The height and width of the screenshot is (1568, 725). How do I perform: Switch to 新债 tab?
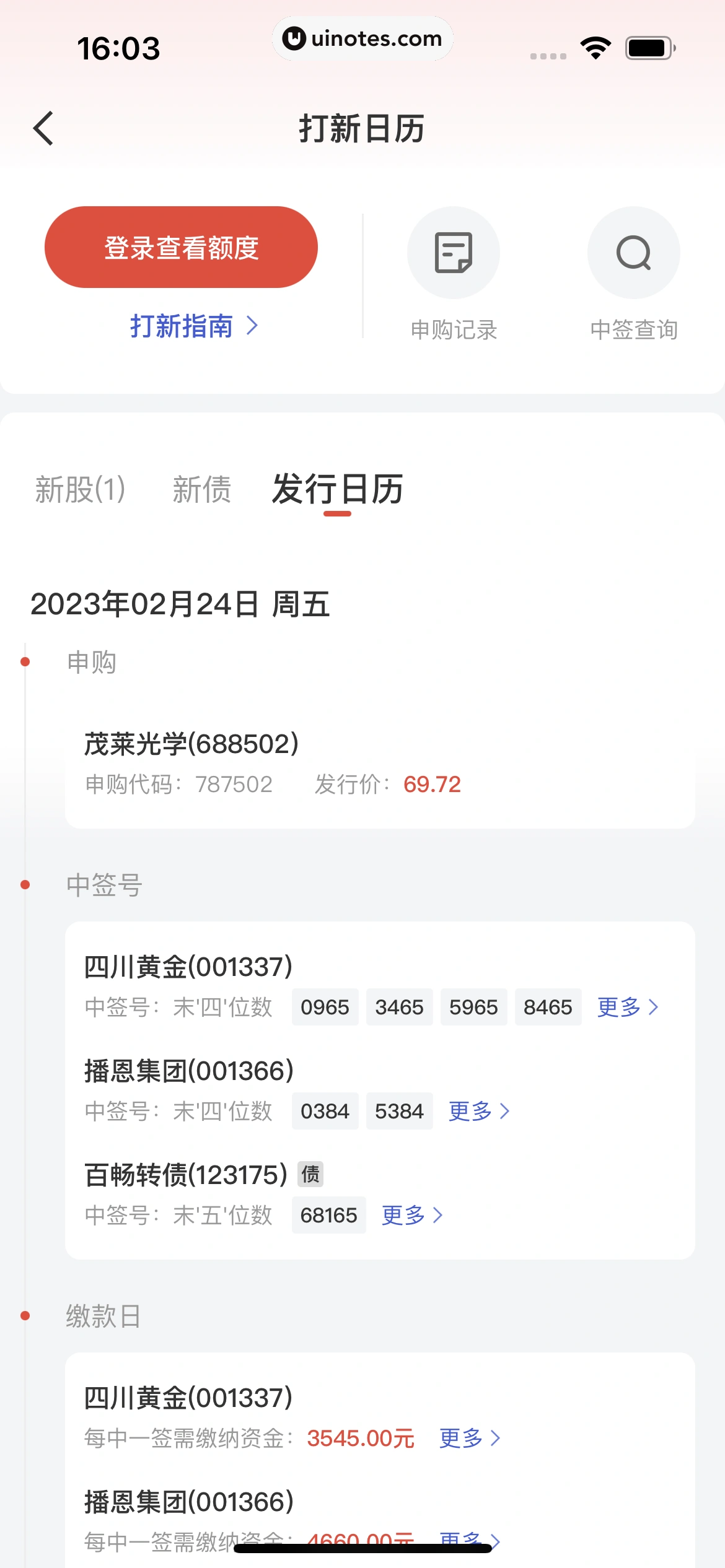click(201, 490)
